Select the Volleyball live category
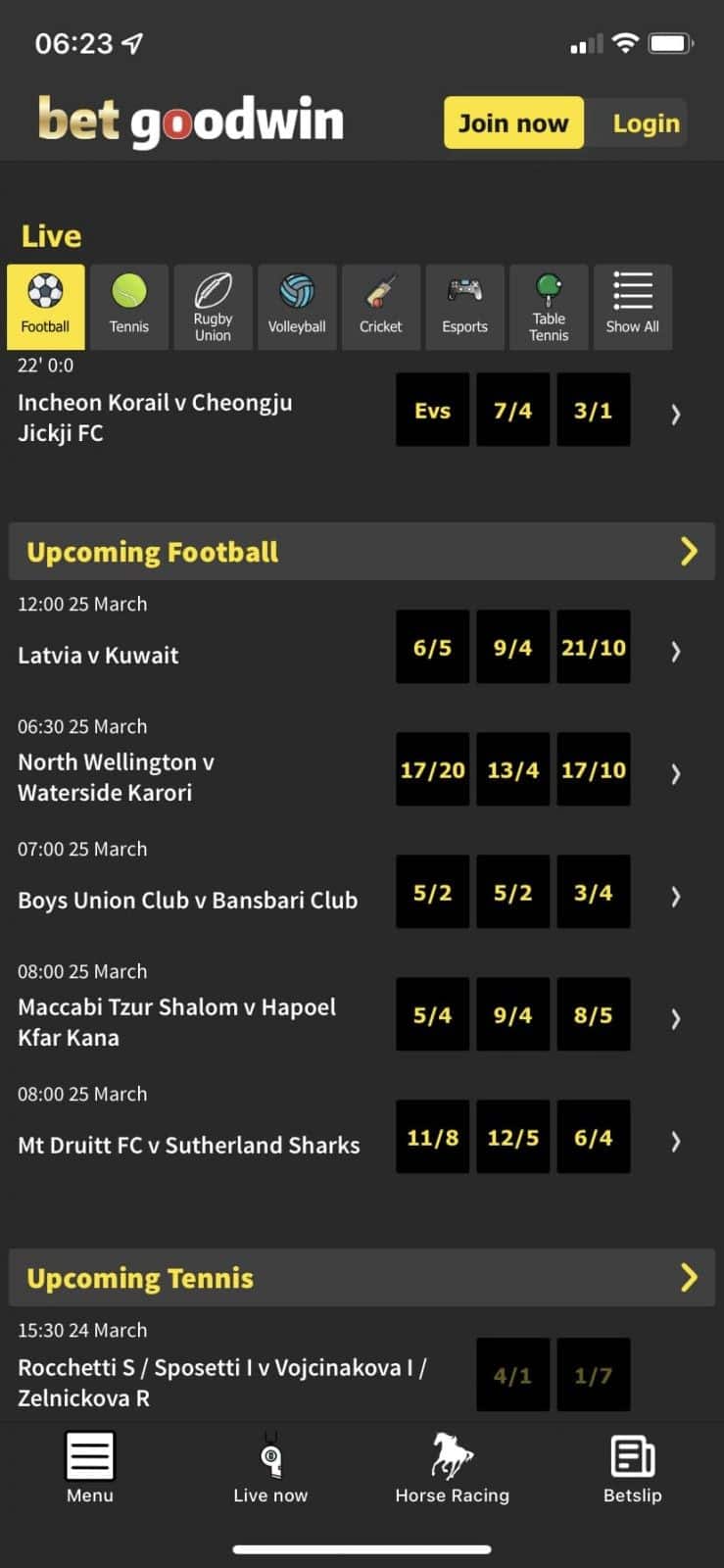The image size is (724, 1568). tap(297, 306)
